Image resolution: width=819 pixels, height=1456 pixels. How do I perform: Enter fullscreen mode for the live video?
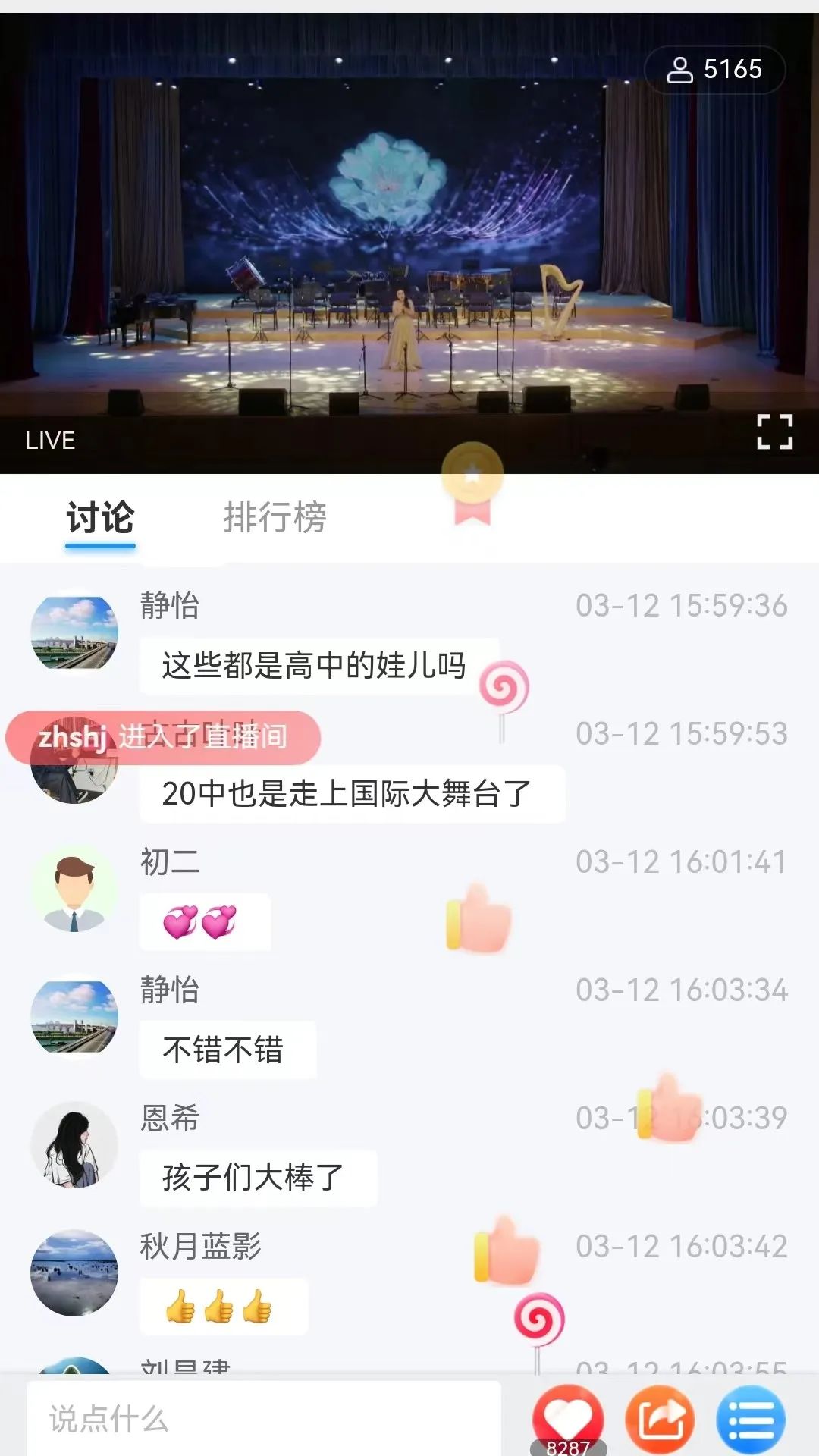(x=774, y=431)
